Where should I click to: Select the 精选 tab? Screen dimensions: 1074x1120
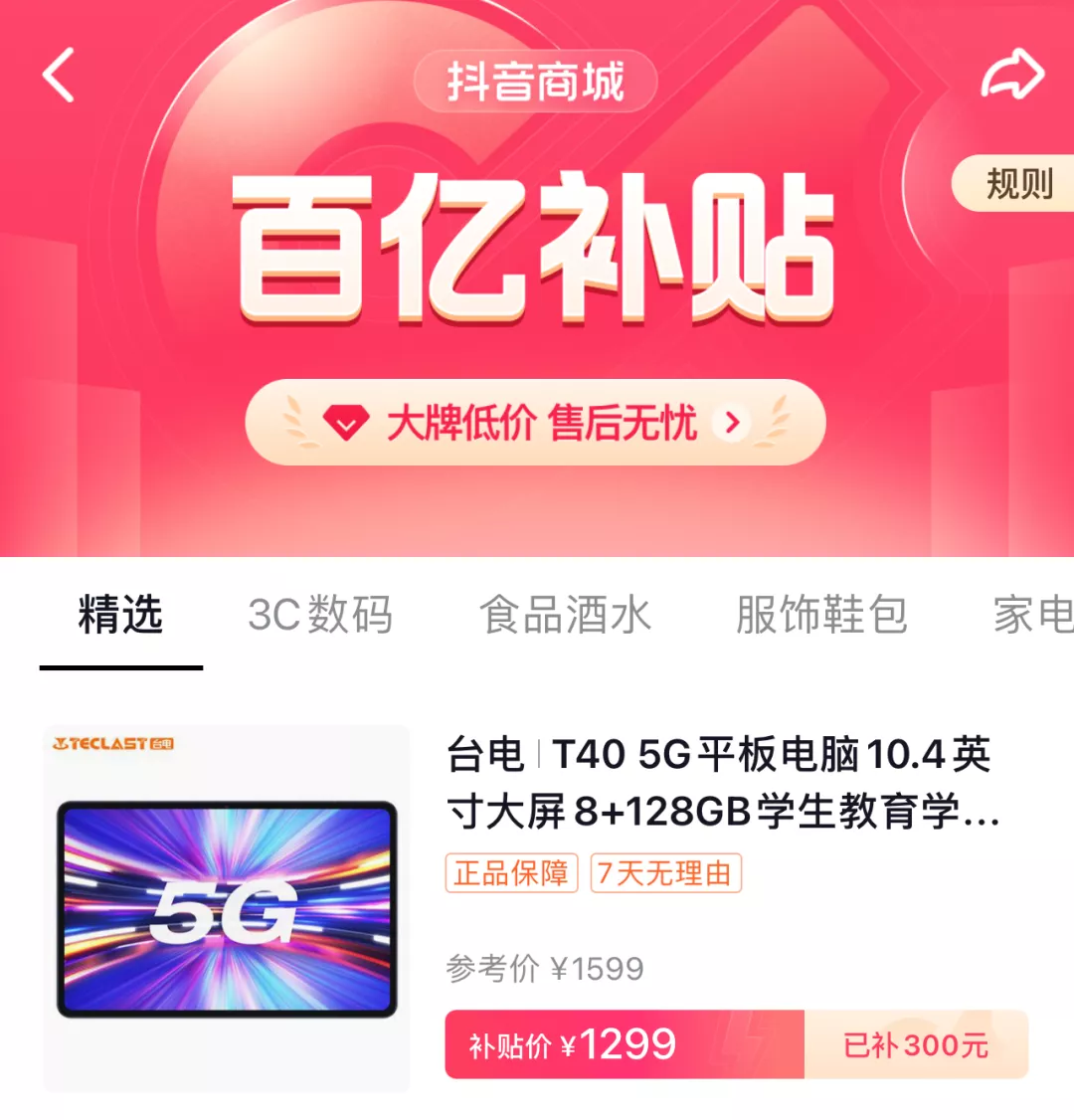(x=120, y=615)
